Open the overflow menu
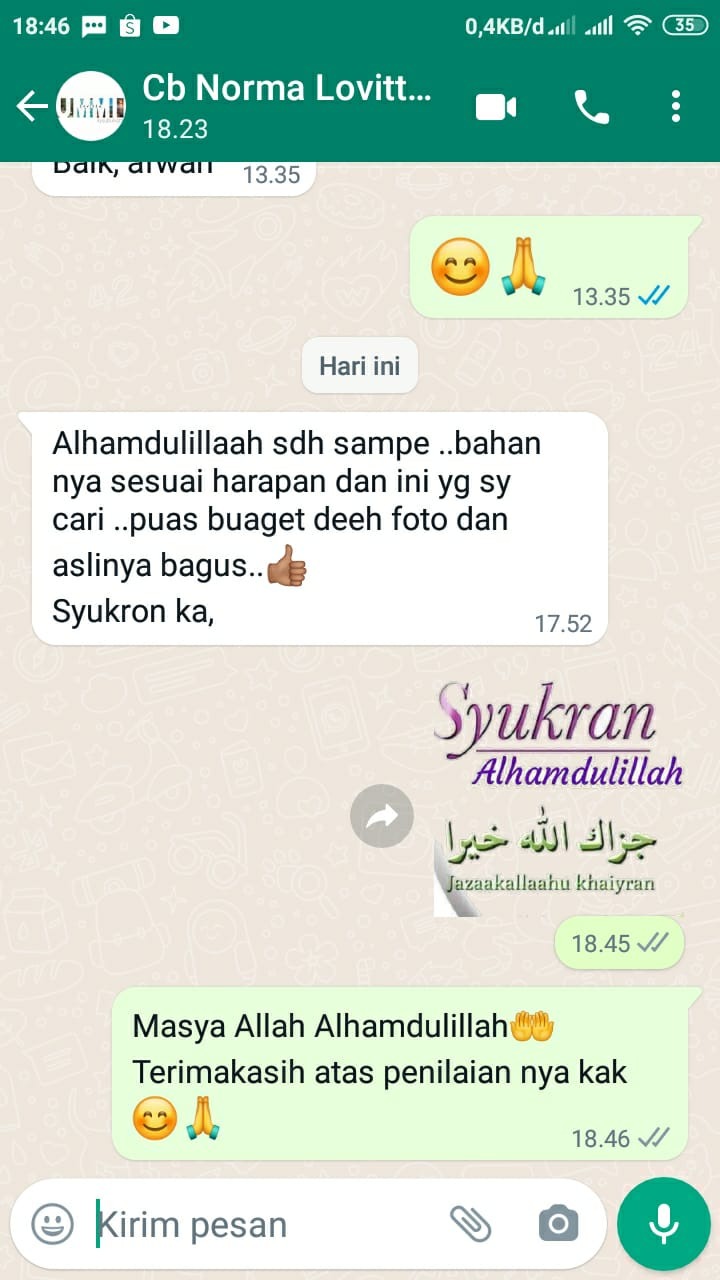Screen dimensions: 720x1280 676,106
